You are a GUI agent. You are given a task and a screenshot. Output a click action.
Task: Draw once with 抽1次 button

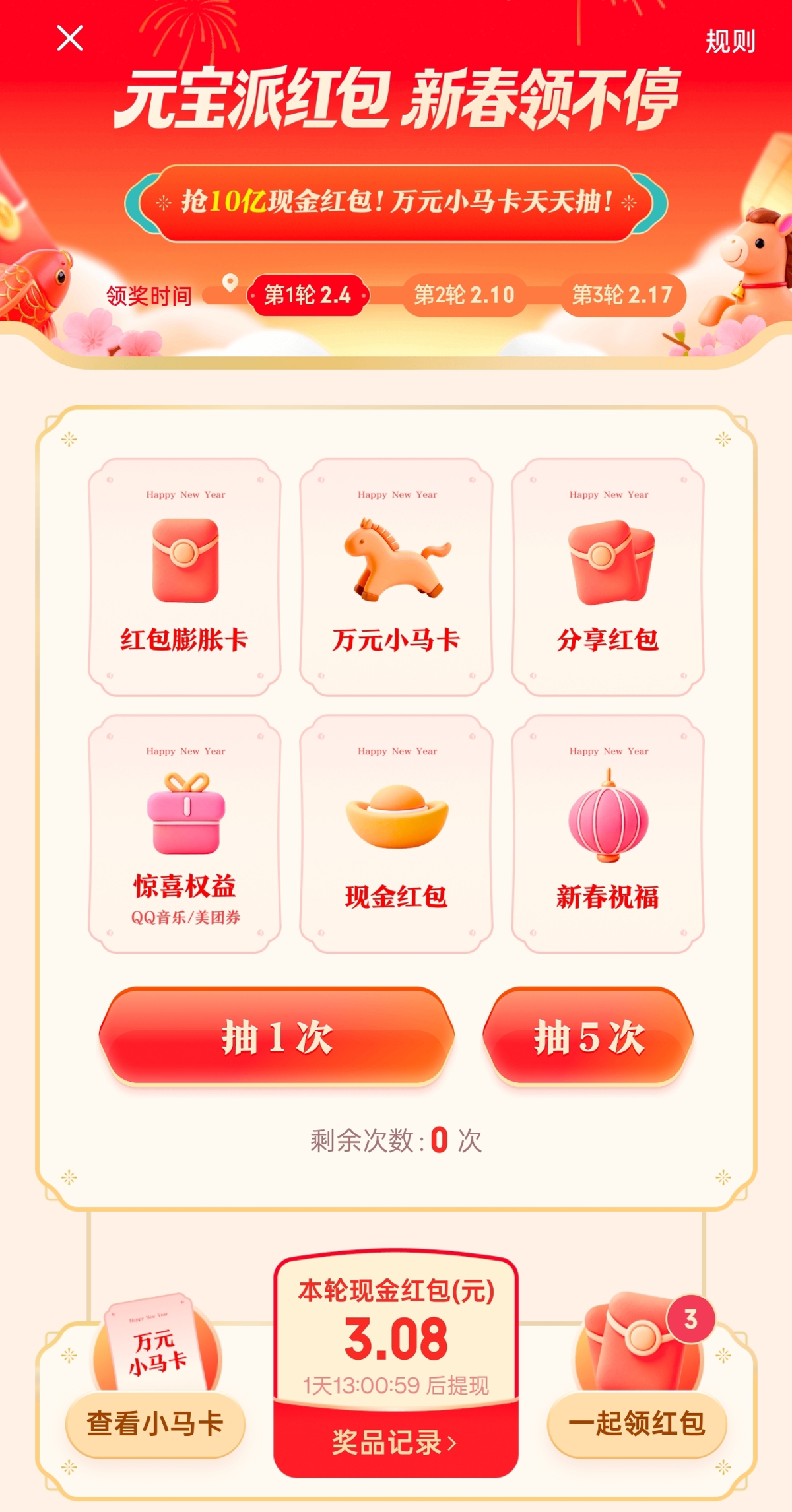tap(277, 1037)
